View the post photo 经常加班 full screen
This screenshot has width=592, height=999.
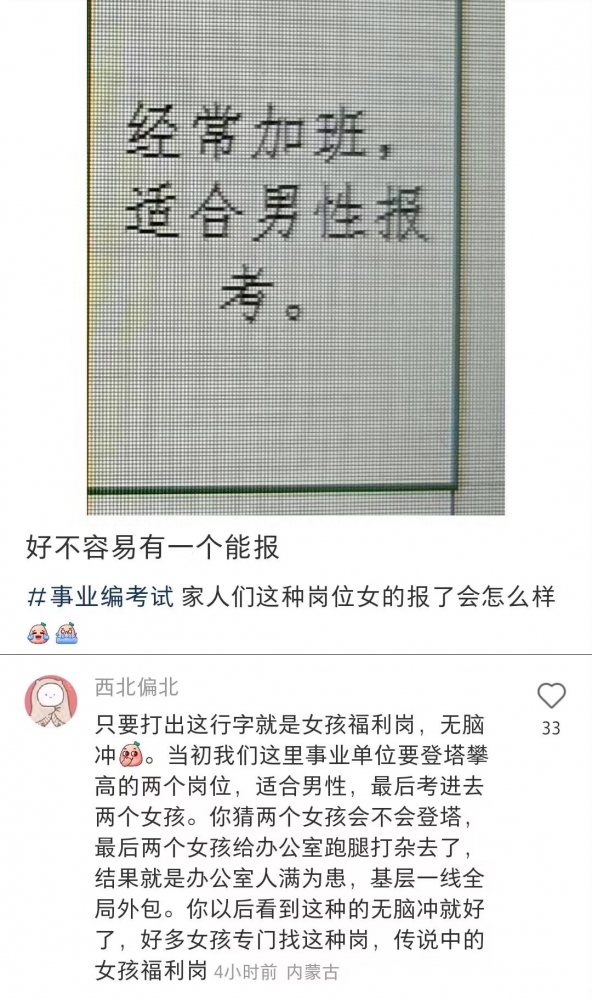coord(296,257)
